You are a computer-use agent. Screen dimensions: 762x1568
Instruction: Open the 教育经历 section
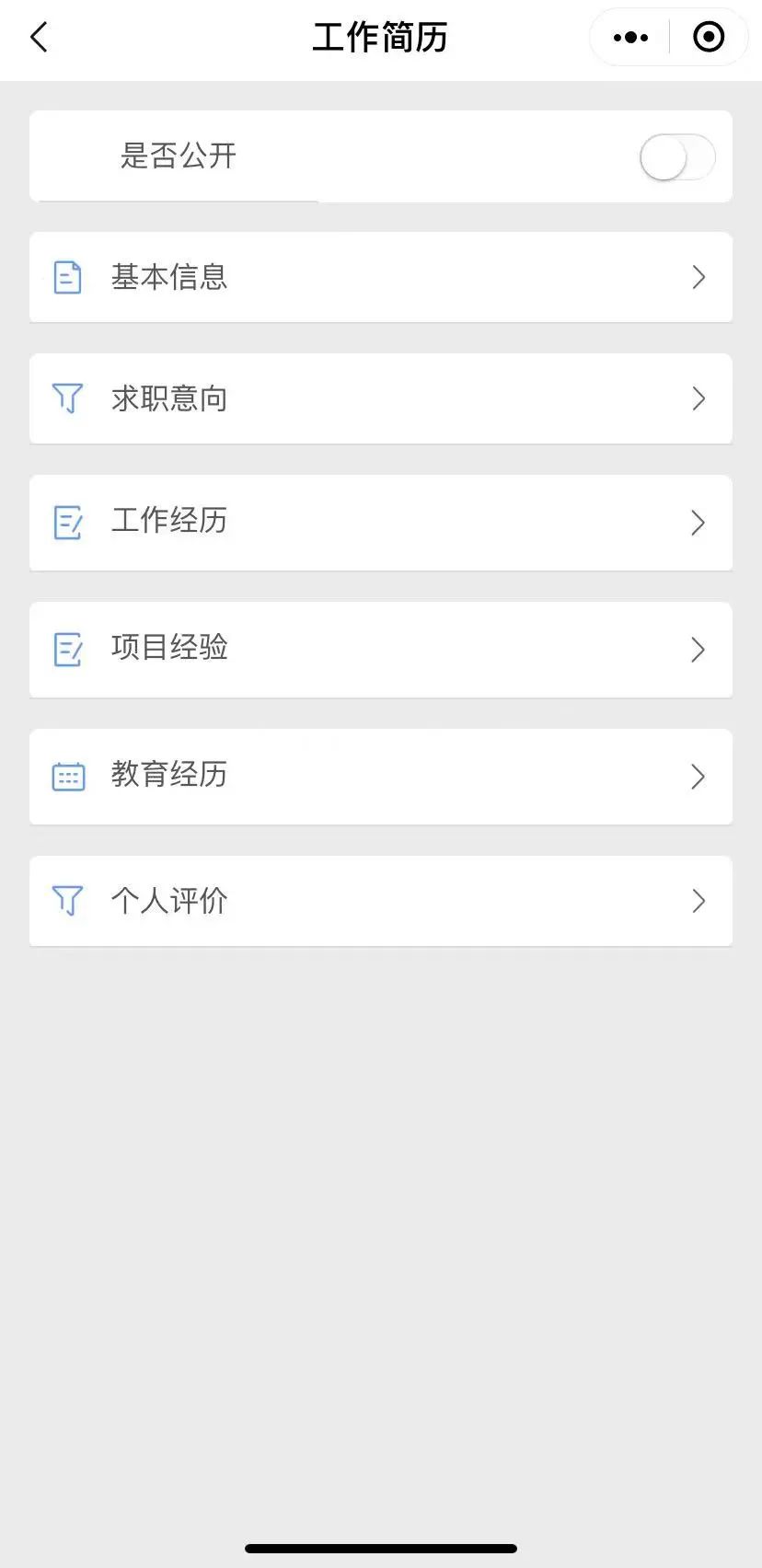point(380,776)
